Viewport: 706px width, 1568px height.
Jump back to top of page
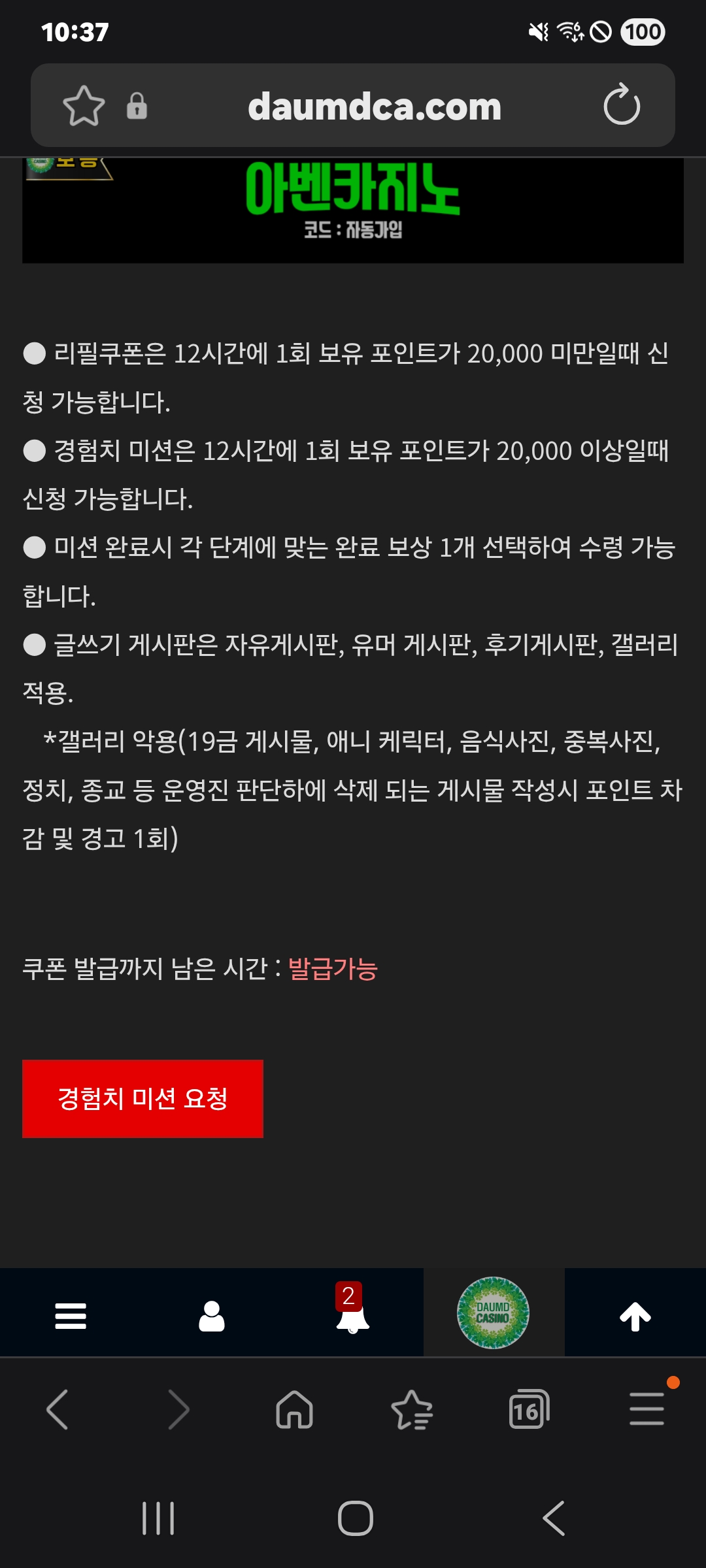[635, 1316]
